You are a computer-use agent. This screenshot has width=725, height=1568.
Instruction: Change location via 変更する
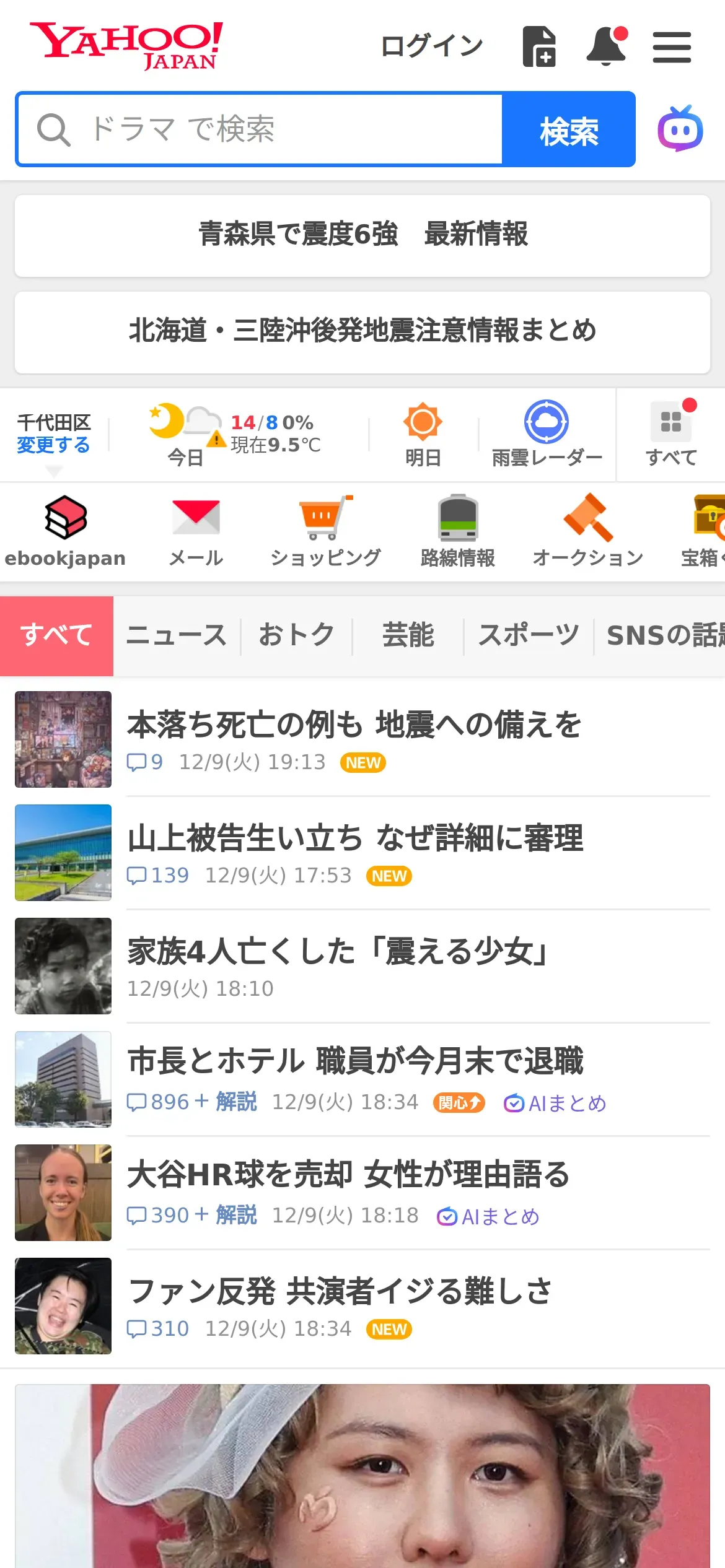pos(53,445)
